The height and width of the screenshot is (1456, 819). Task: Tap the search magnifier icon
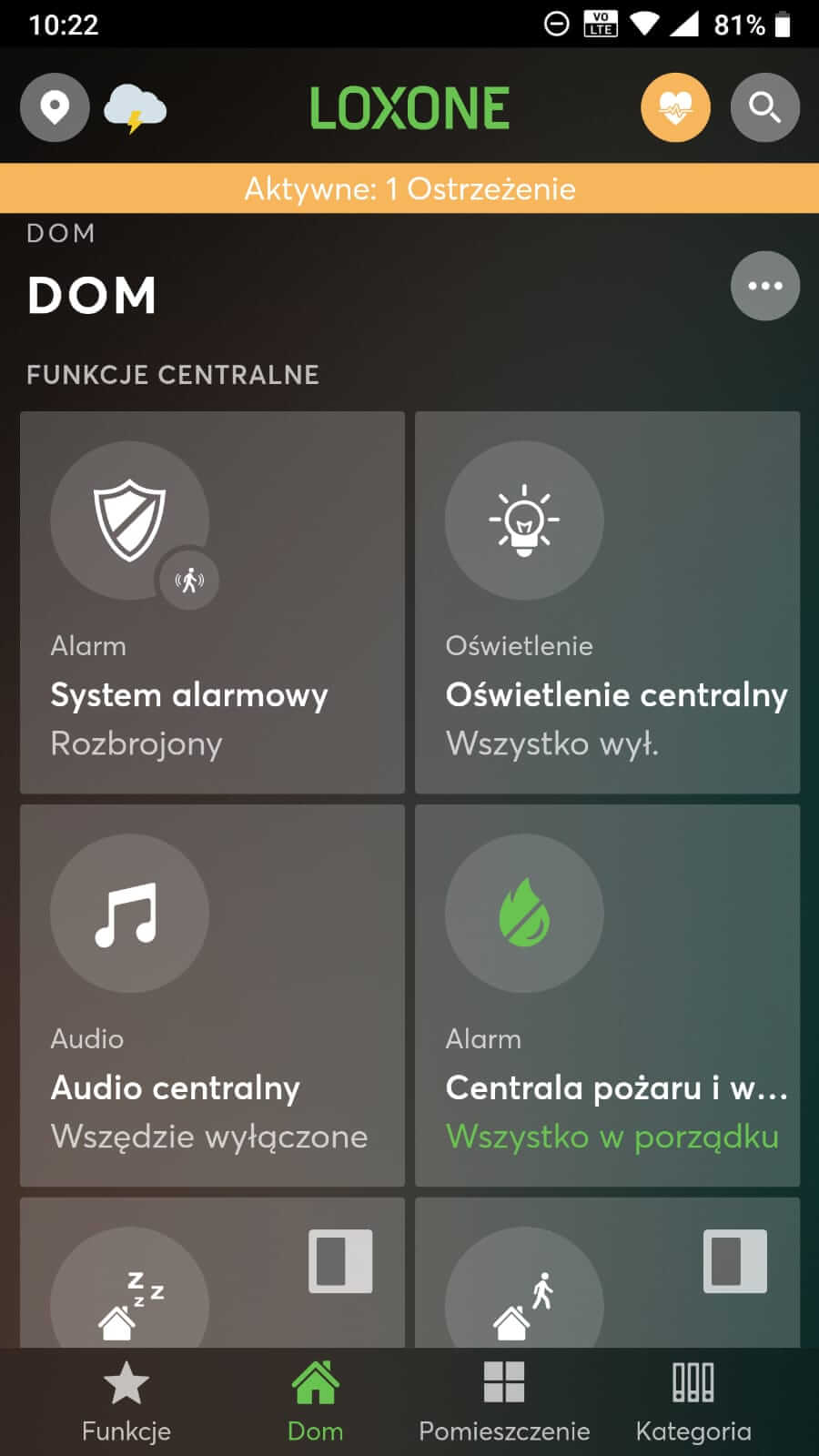point(765,106)
